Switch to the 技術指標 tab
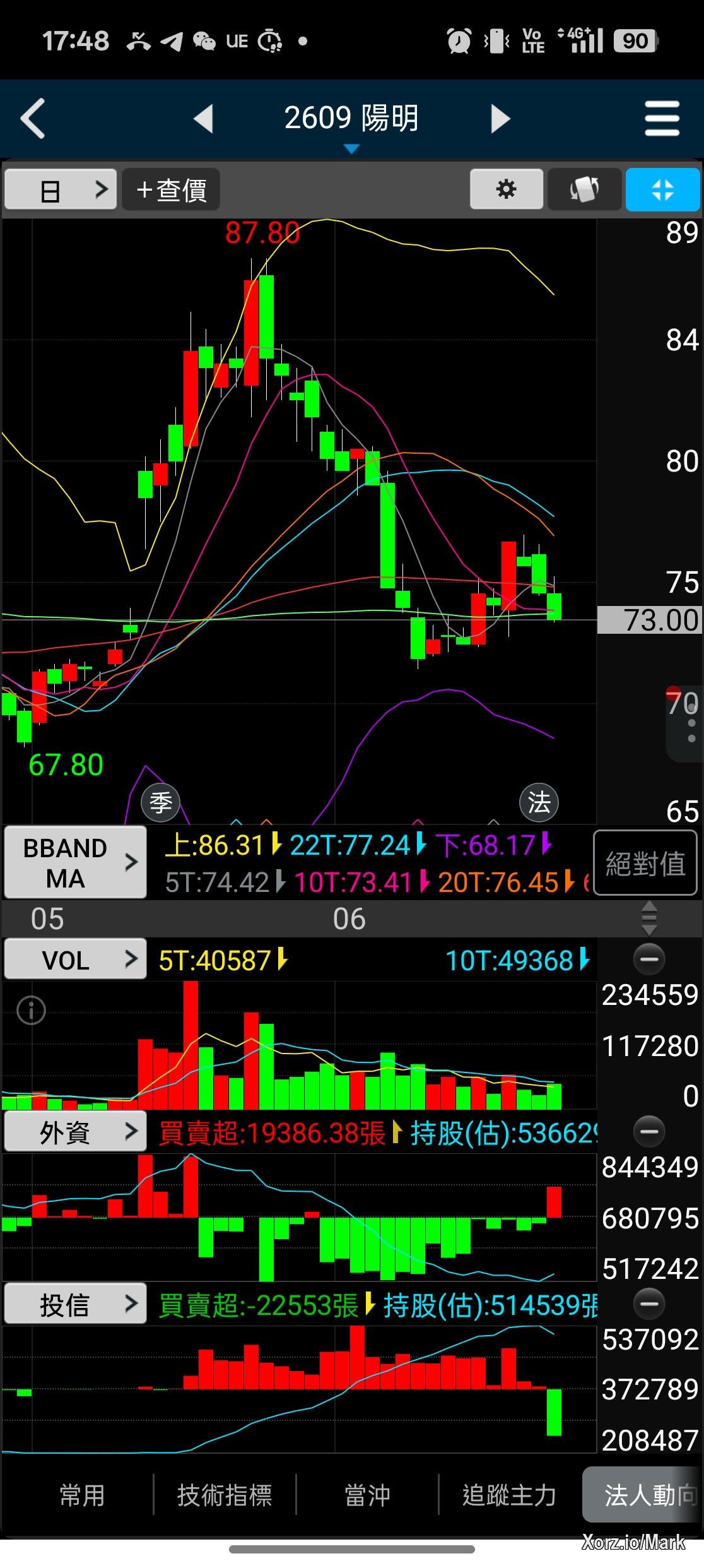Screen dimensions: 704x1568 tap(225, 1495)
